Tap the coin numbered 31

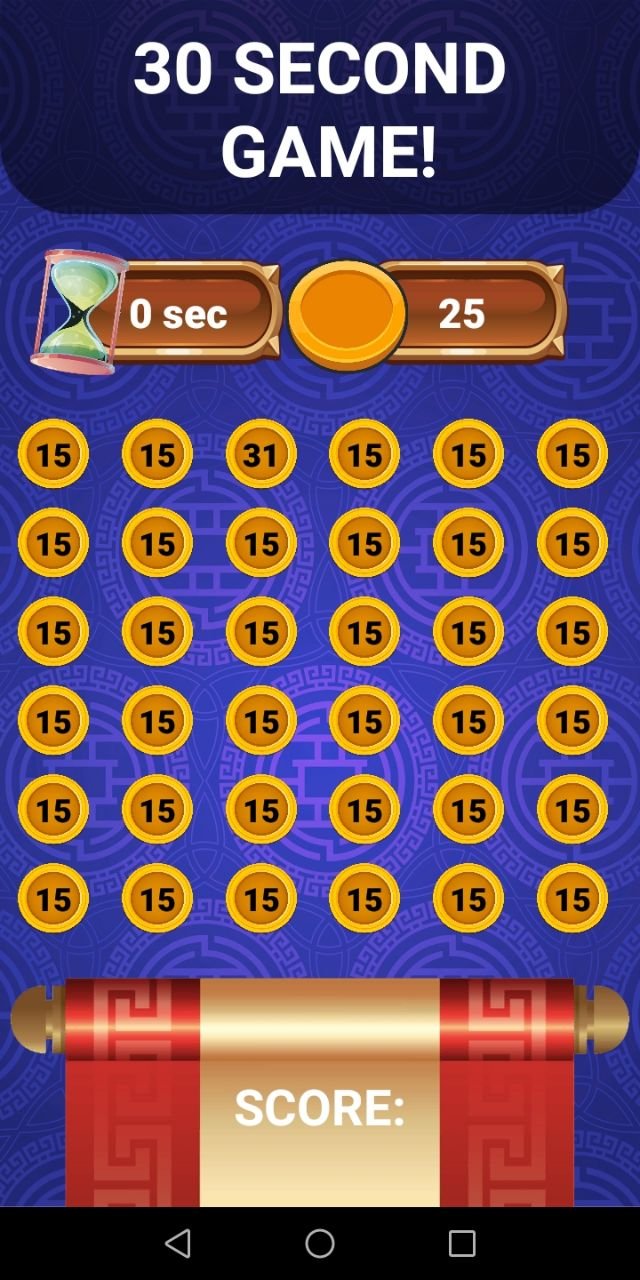pyautogui.click(x=261, y=455)
